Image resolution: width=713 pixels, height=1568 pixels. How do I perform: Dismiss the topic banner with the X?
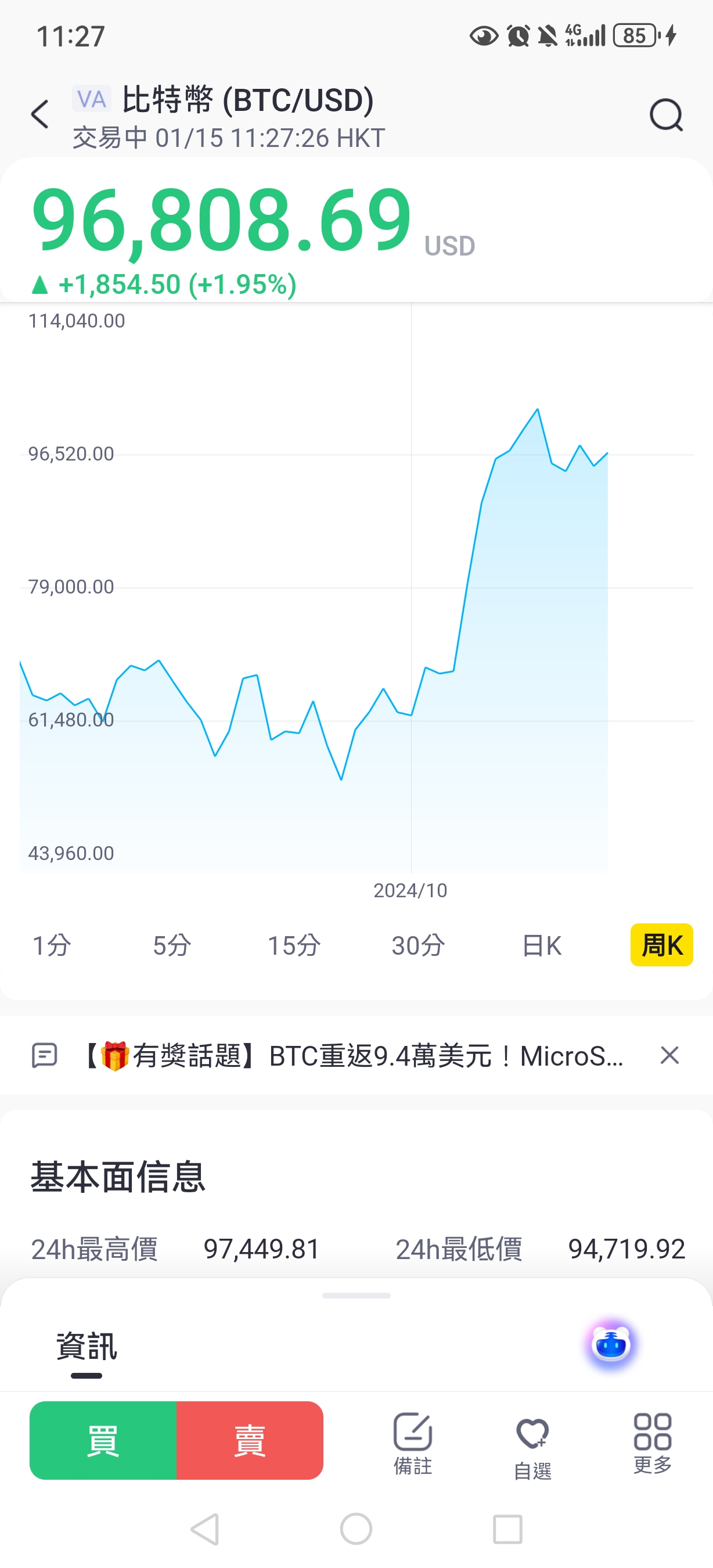[x=670, y=1056]
